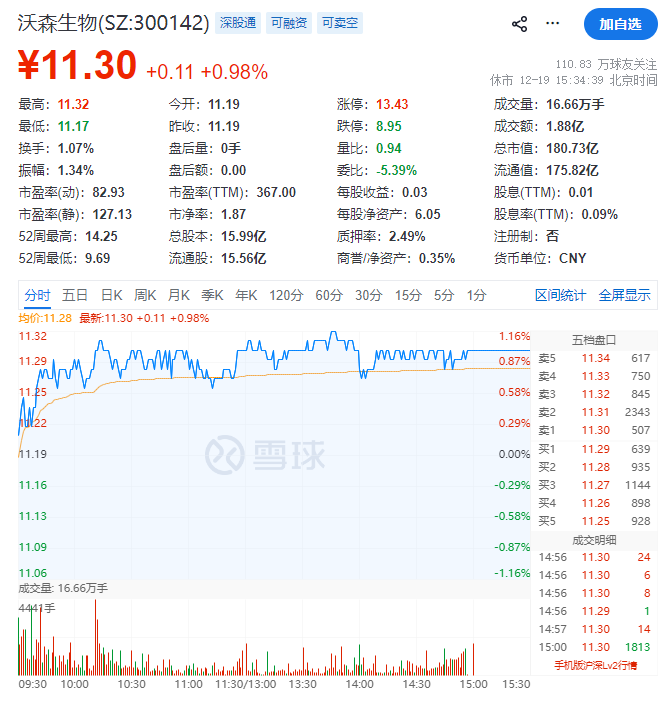The image size is (664, 708).
Task: View the 1分 interval chart
Action: click(477, 295)
